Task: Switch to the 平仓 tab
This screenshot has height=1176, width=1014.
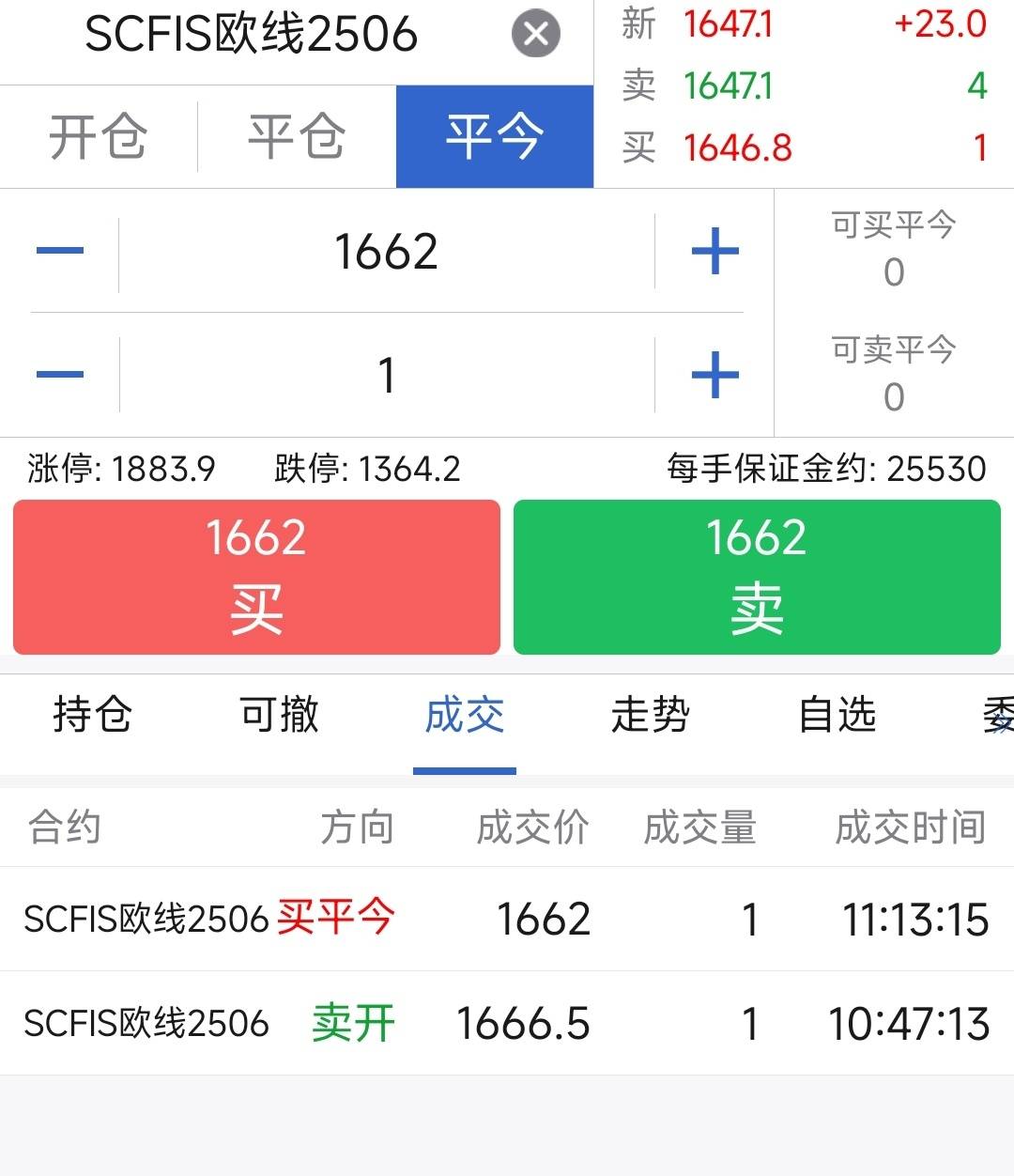Action: tap(297, 137)
